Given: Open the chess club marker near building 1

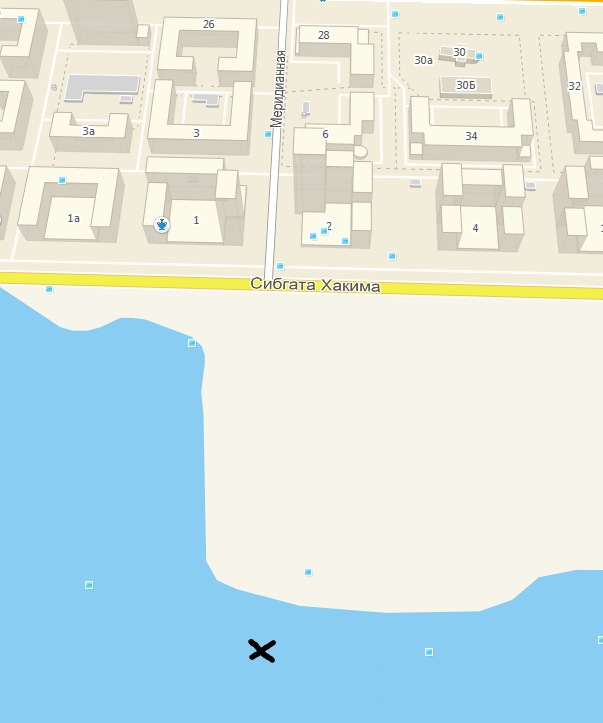Looking at the screenshot, I should point(162,226).
